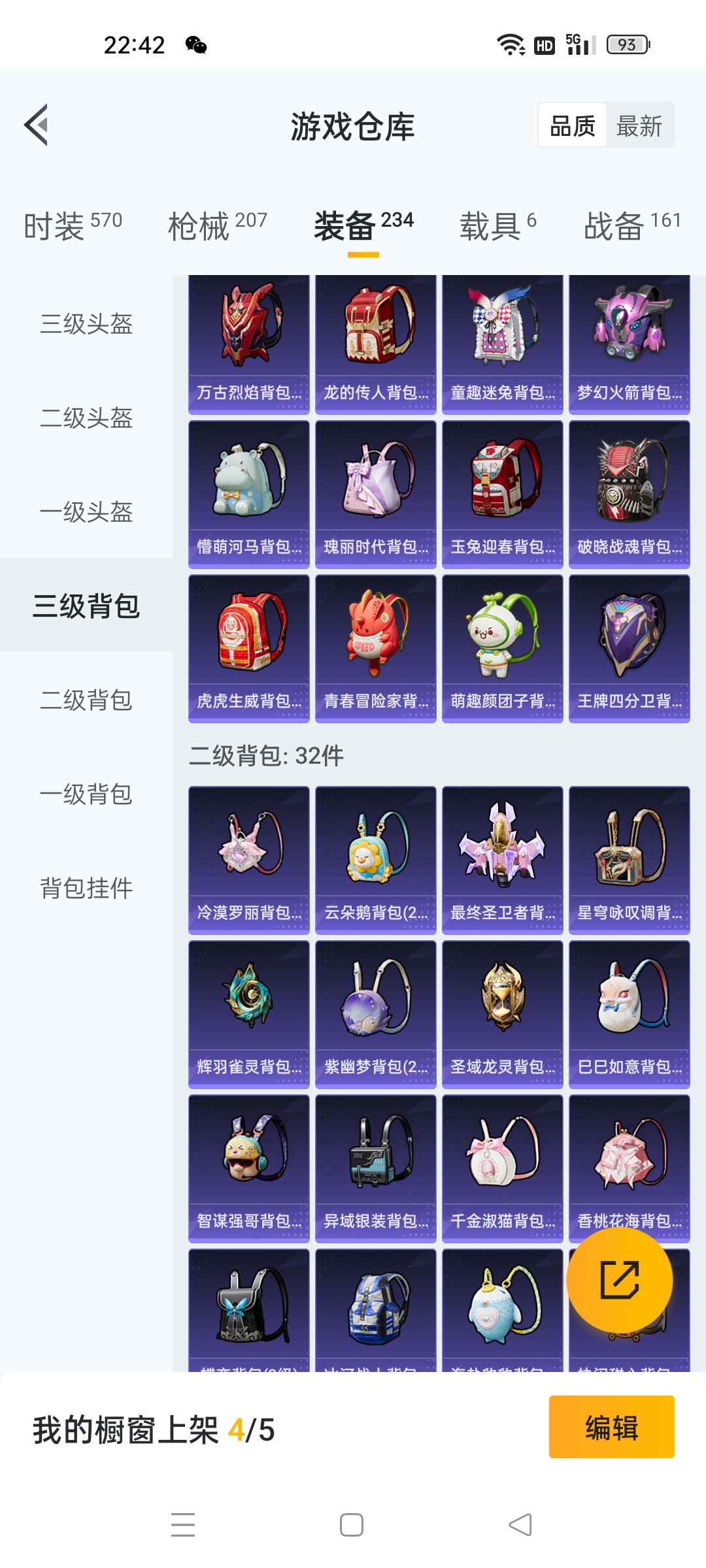Jump to 一级背包 category
The image size is (706, 1568).
(x=86, y=794)
